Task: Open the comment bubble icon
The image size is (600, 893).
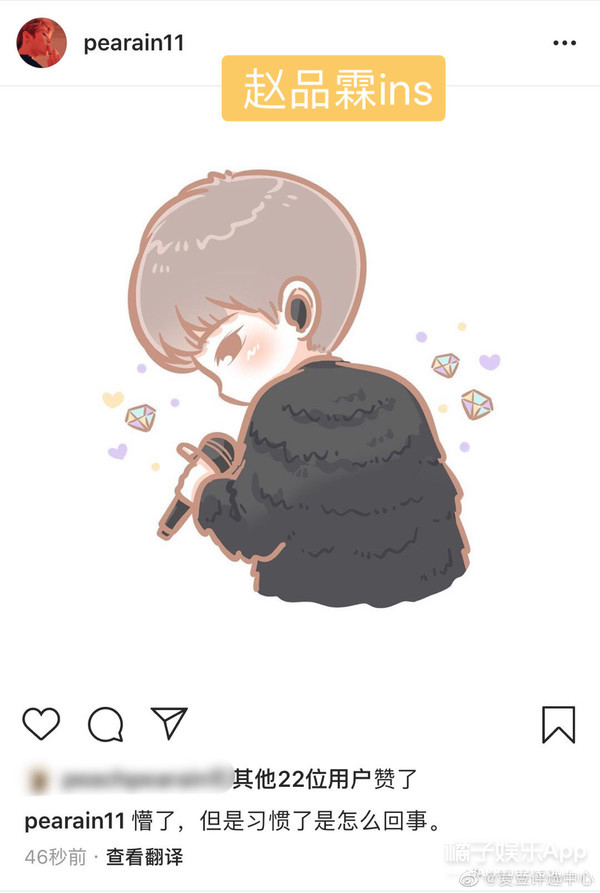Action: [x=105, y=724]
